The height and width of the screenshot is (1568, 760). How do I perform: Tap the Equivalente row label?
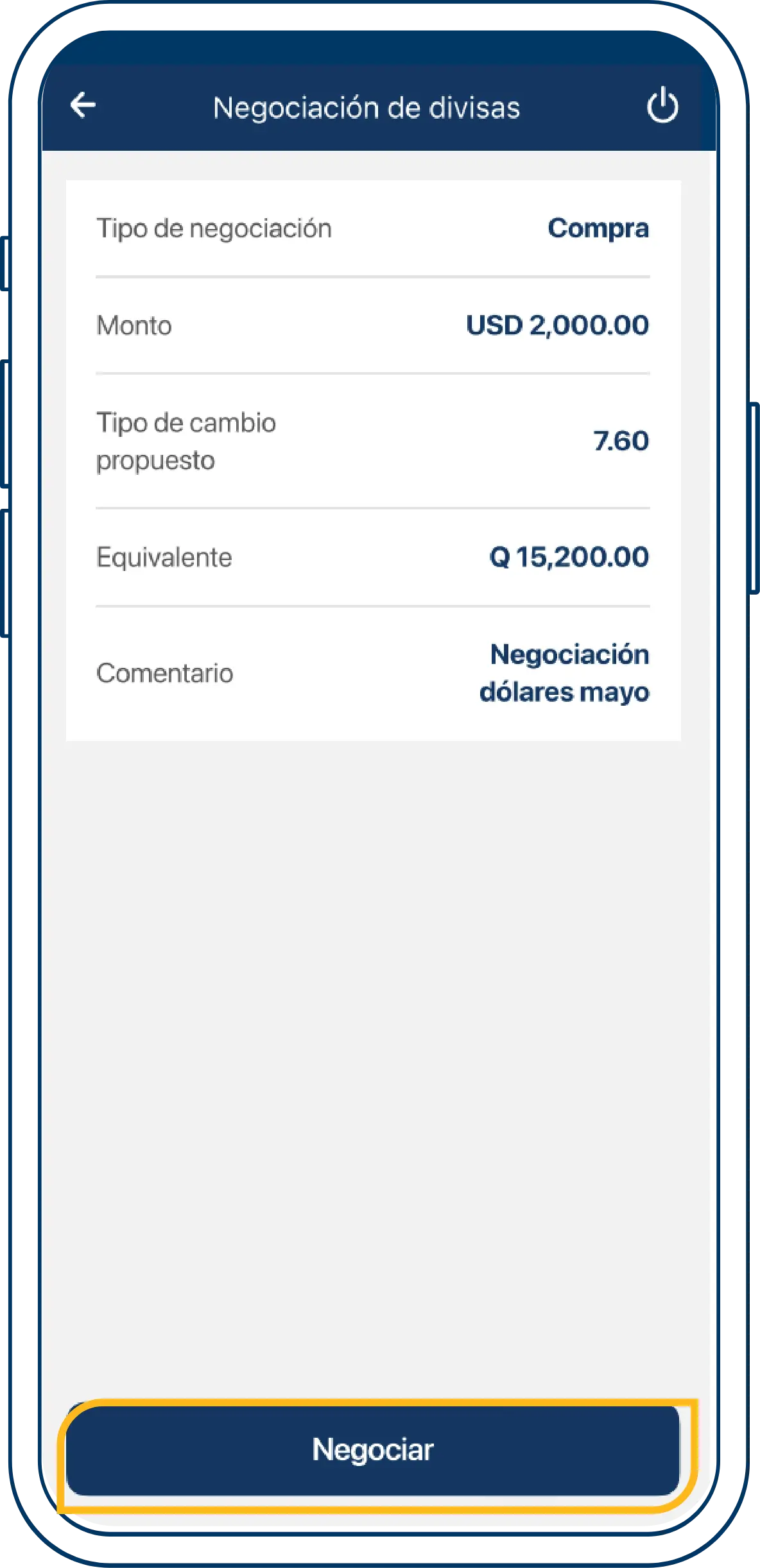(165, 558)
